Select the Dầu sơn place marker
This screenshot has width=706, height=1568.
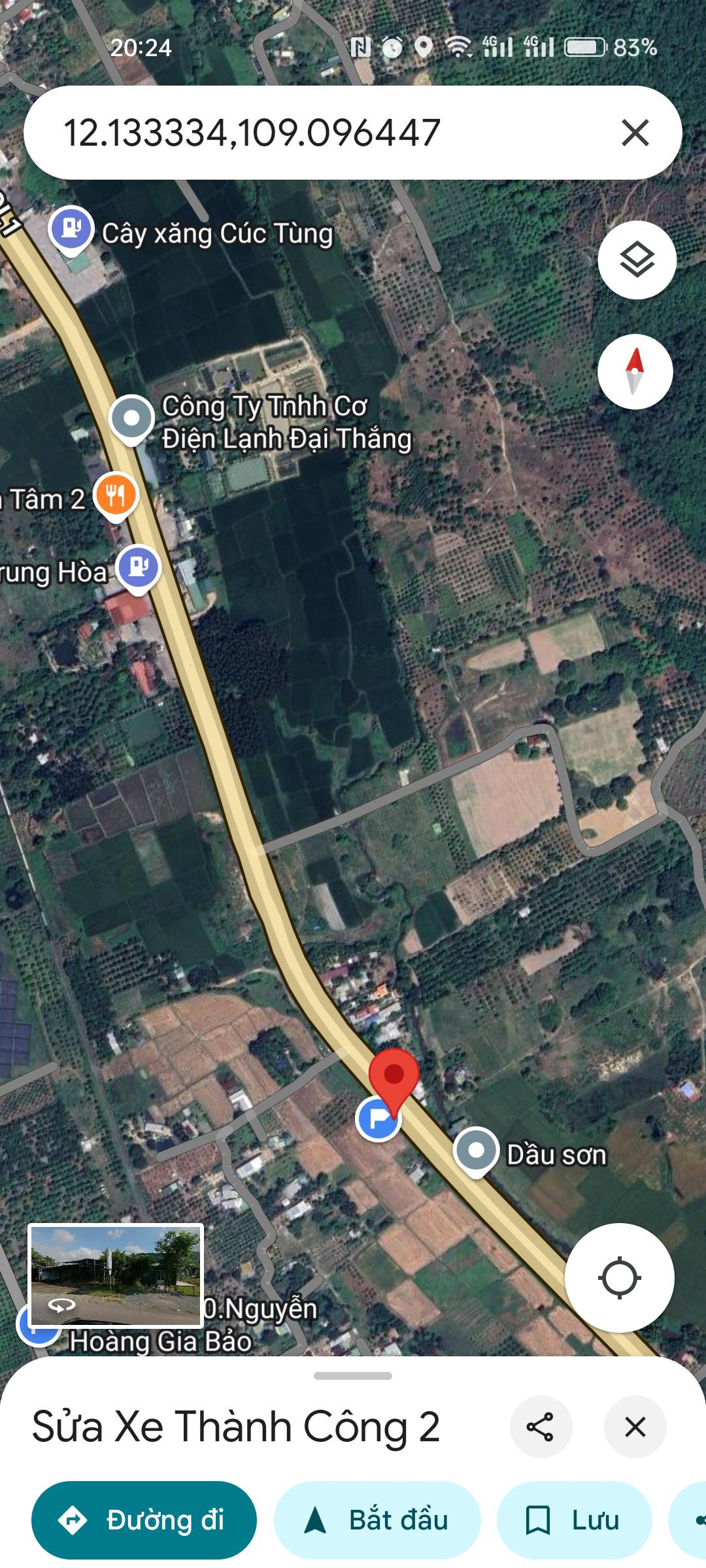[x=476, y=1150]
